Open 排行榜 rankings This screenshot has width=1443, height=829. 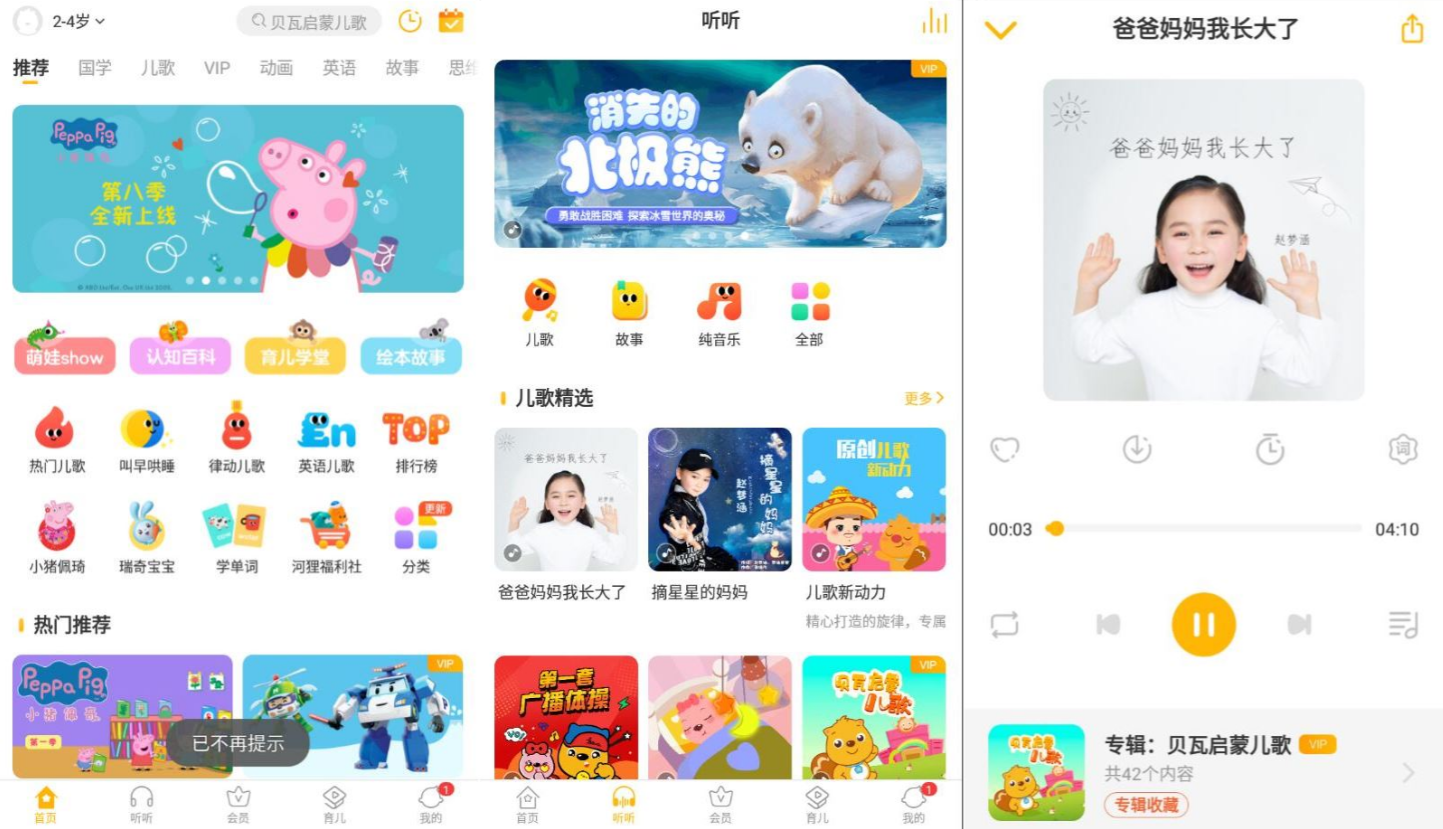[x=416, y=440]
